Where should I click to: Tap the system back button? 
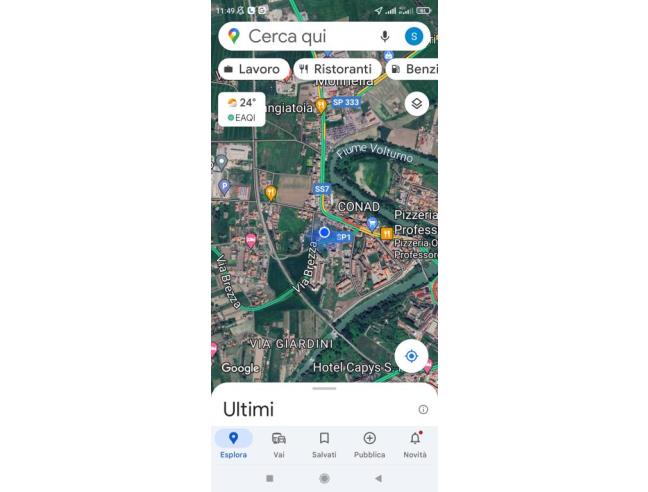(378, 478)
